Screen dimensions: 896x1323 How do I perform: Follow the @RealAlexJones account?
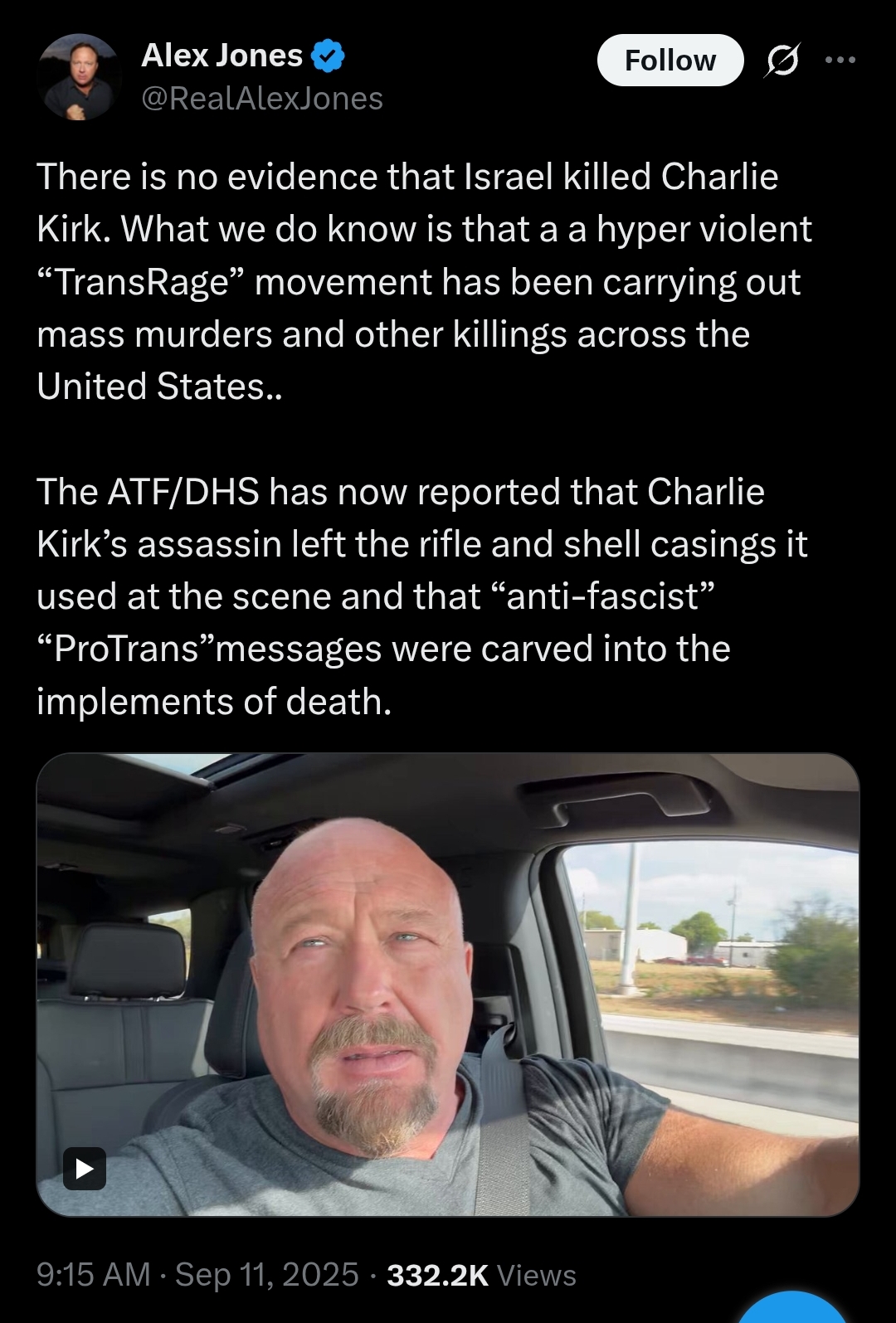(x=670, y=61)
